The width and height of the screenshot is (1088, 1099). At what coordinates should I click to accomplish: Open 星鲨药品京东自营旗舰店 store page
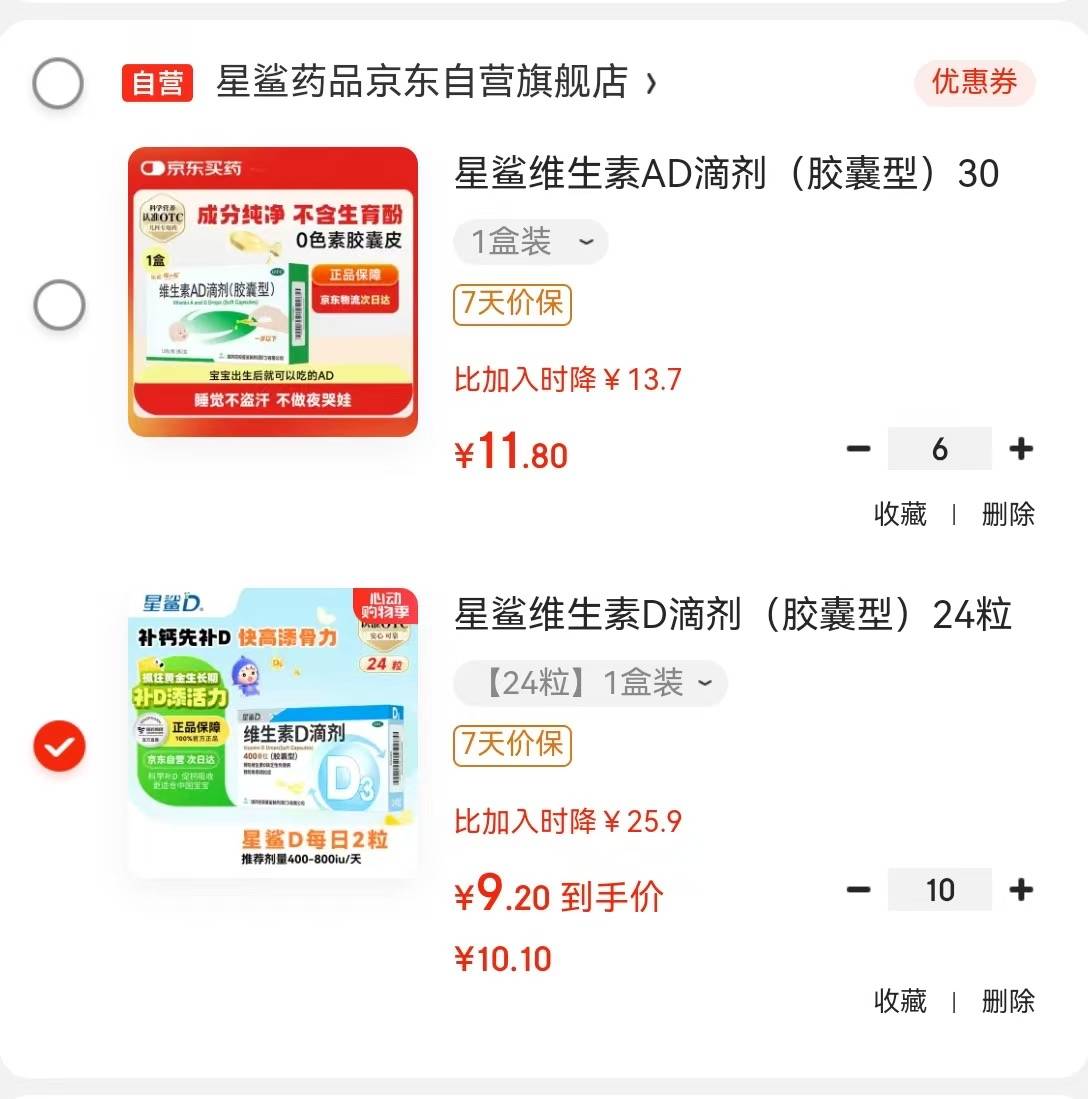click(420, 83)
